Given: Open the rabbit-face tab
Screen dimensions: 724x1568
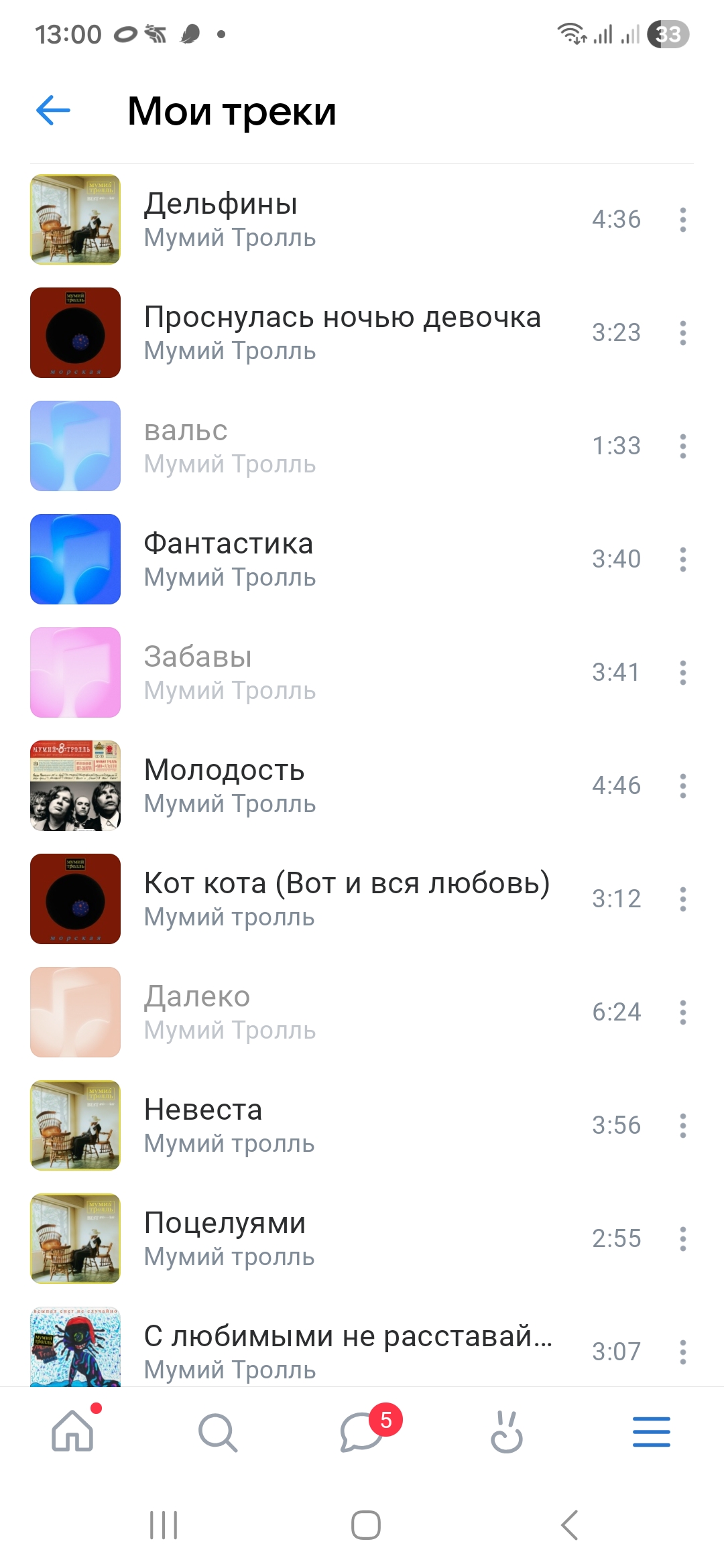Looking at the screenshot, I should (x=507, y=1433).
